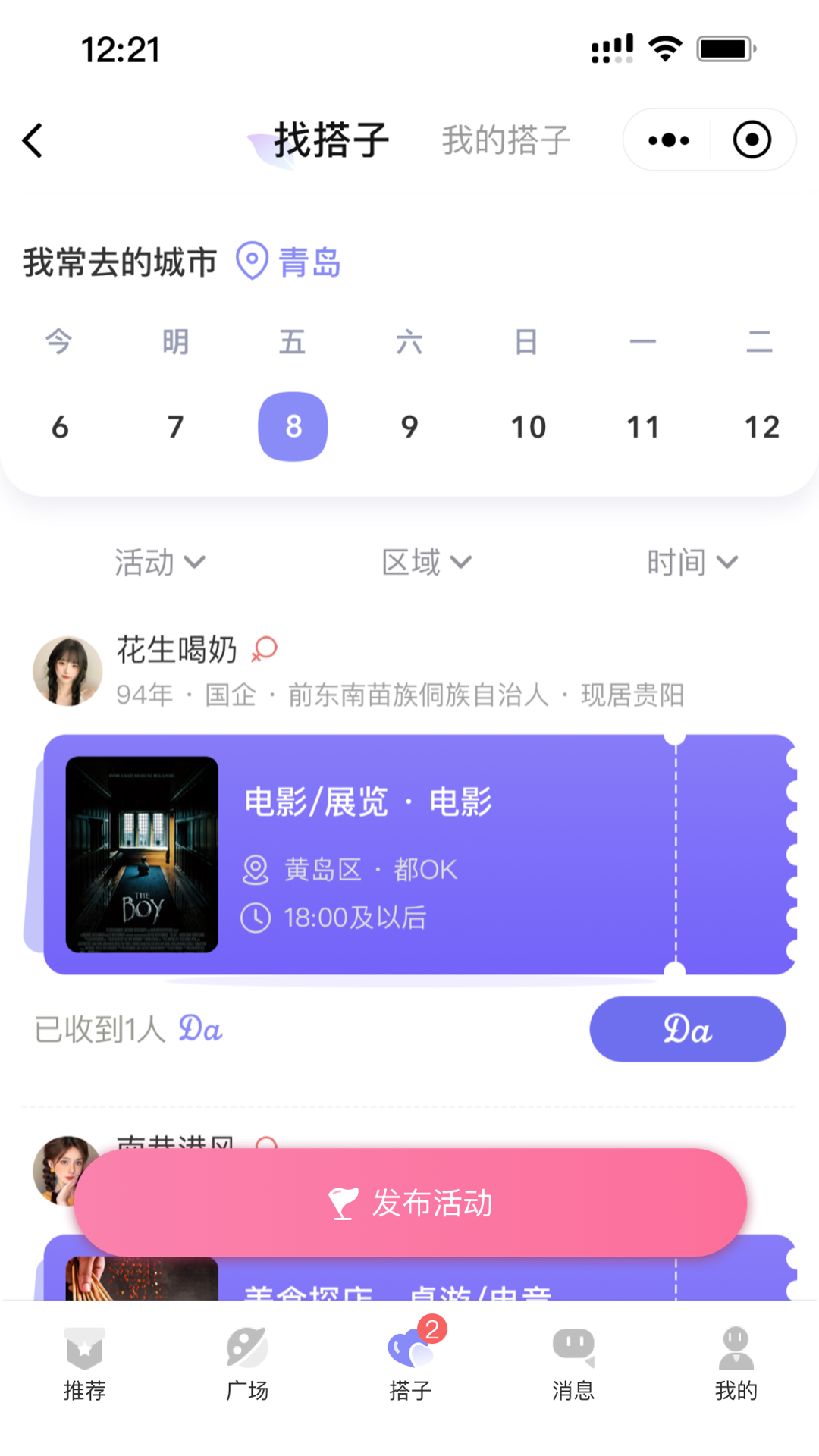819x1456 pixels.
Task: Publish a new activity with 发布活动
Action: click(410, 1203)
